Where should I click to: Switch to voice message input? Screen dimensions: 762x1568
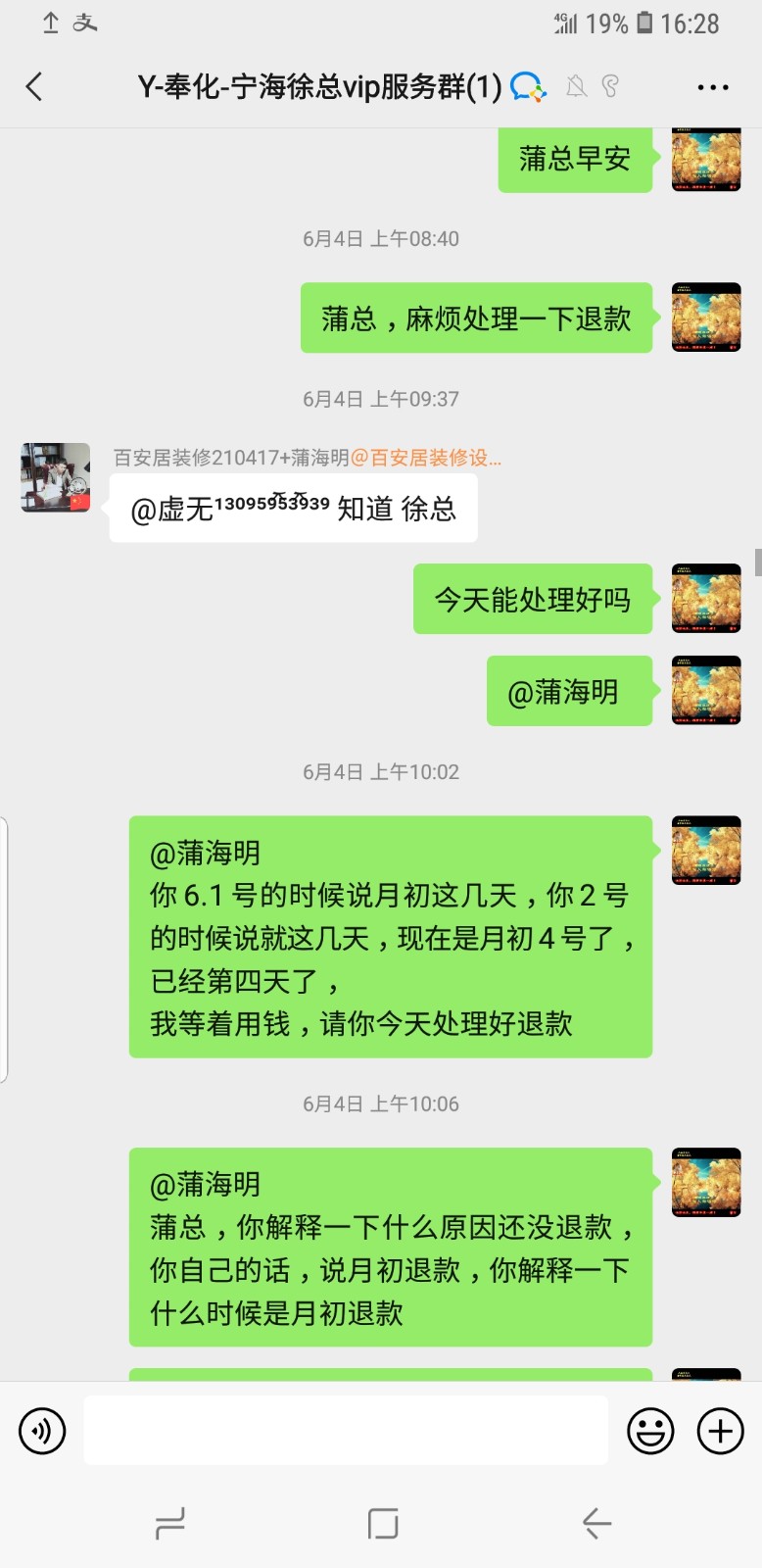[x=42, y=1431]
